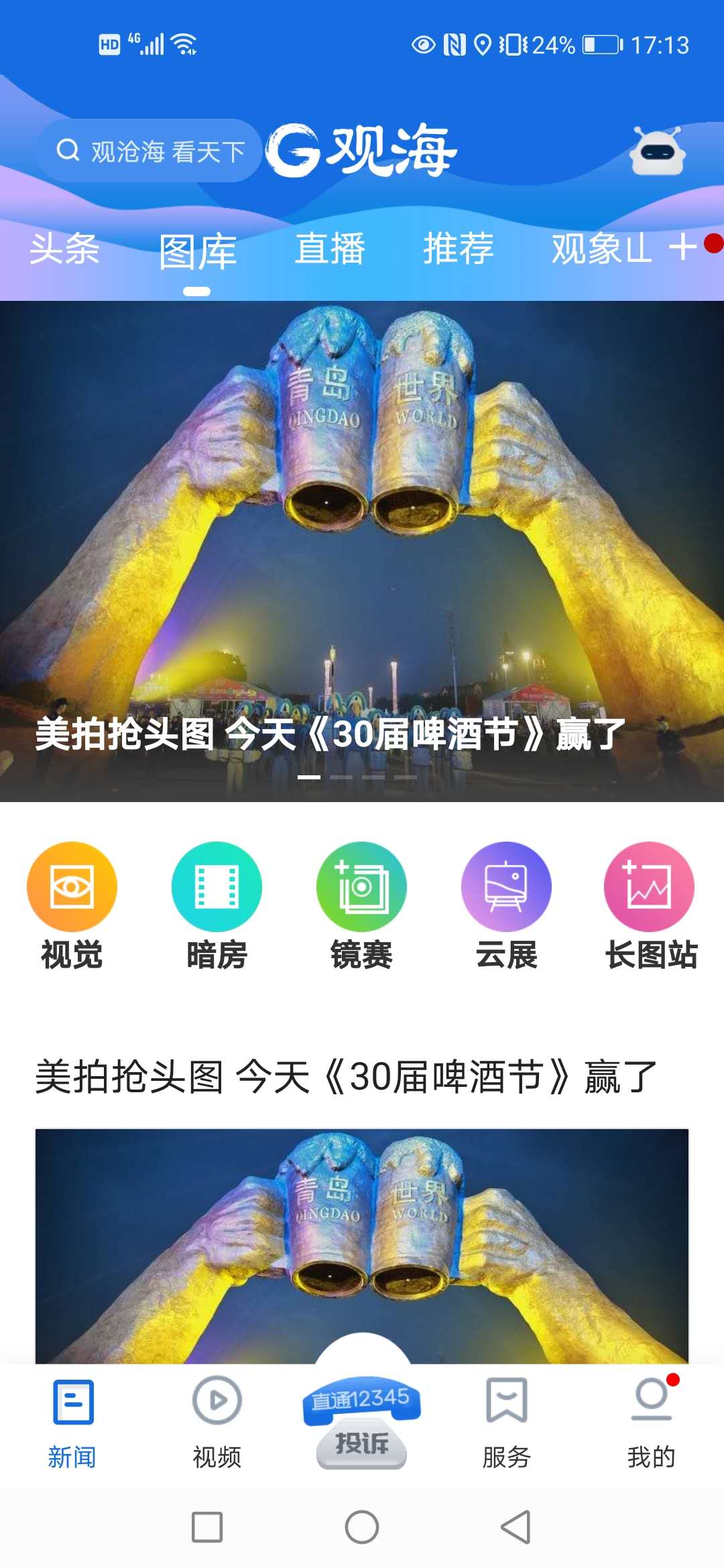
Task: Open the 30届啤酒节 headline banner
Action: tap(362, 549)
